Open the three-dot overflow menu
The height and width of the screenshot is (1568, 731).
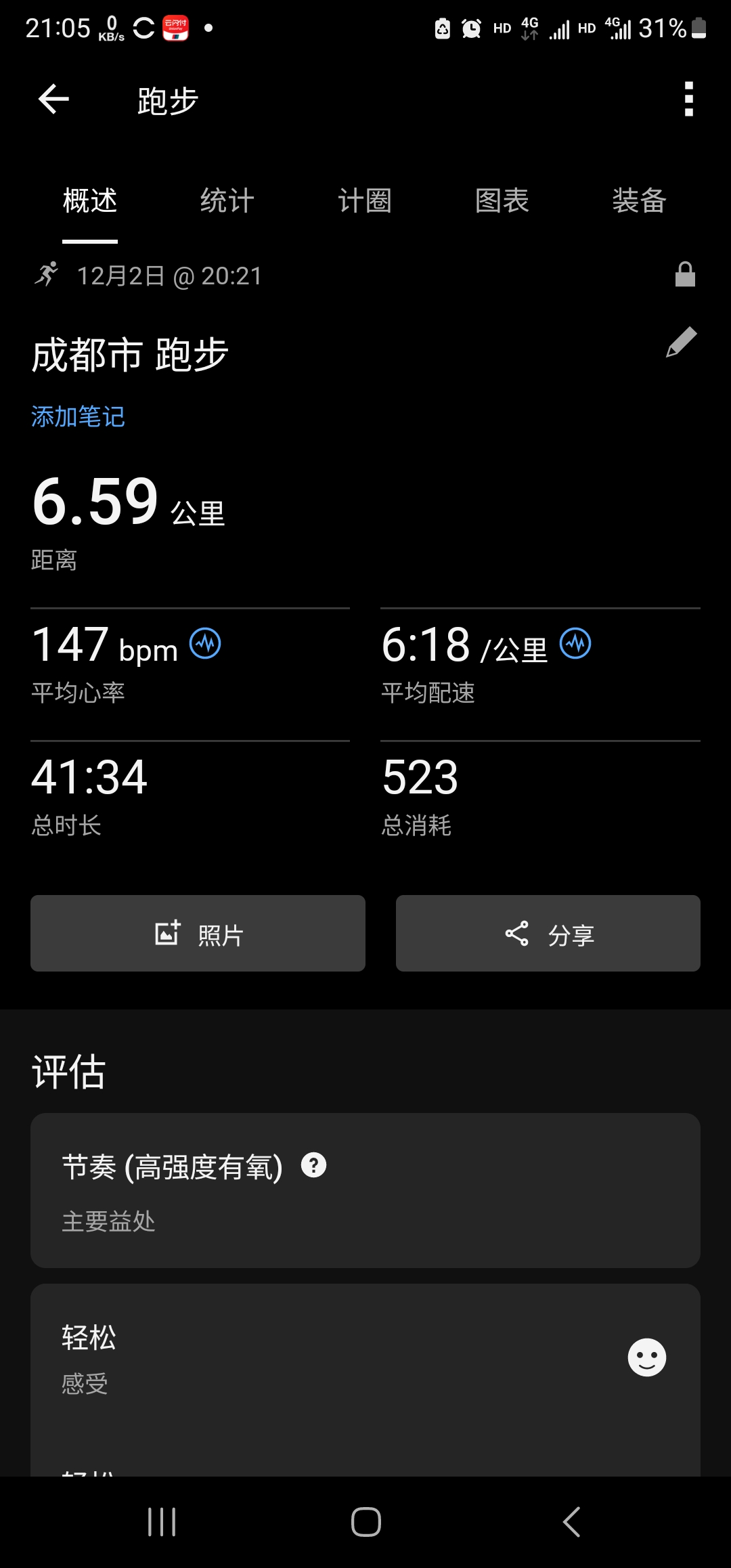[x=688, y=100]
